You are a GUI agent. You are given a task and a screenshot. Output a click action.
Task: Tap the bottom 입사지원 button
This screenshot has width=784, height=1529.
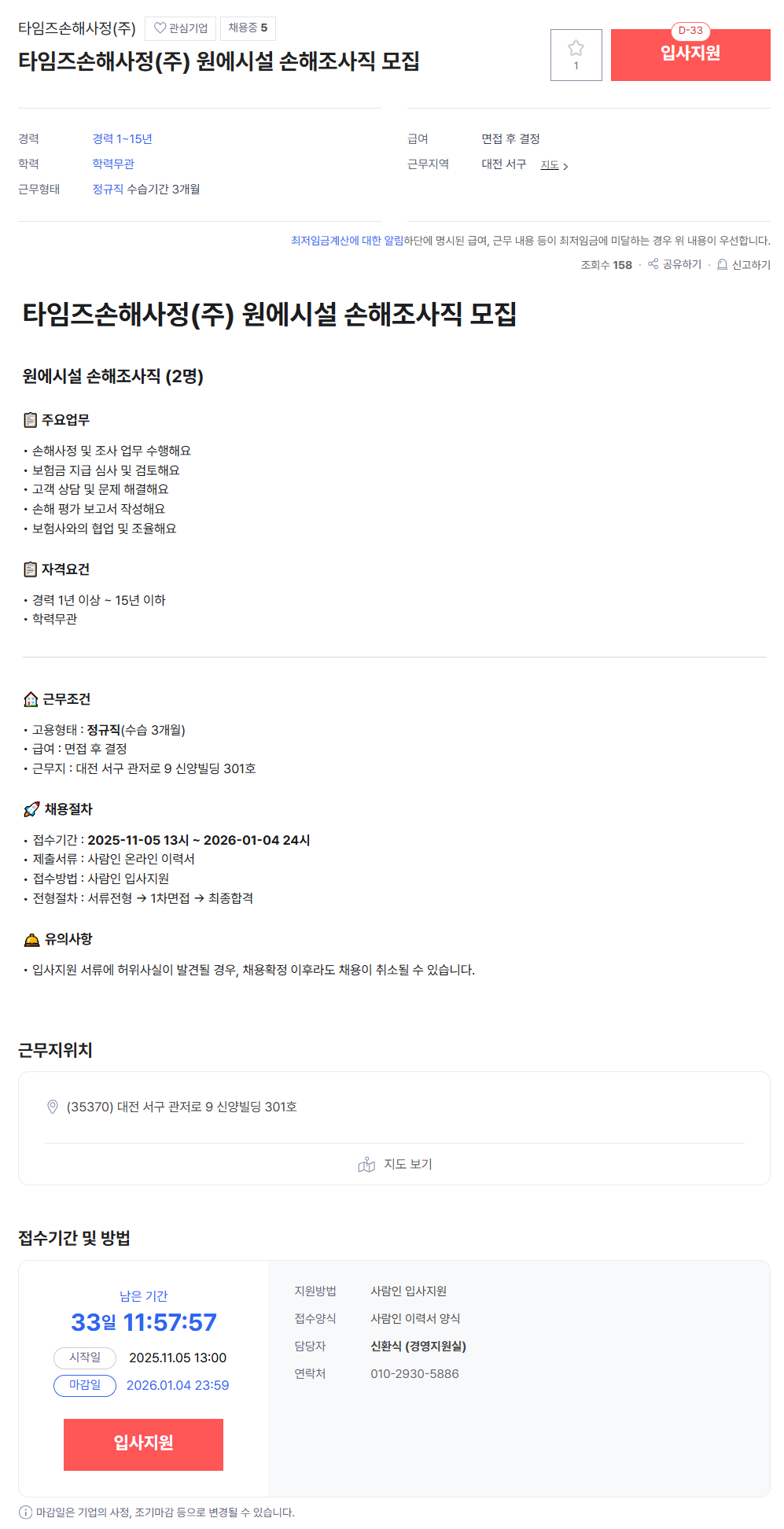click(x=143, y=1443)
